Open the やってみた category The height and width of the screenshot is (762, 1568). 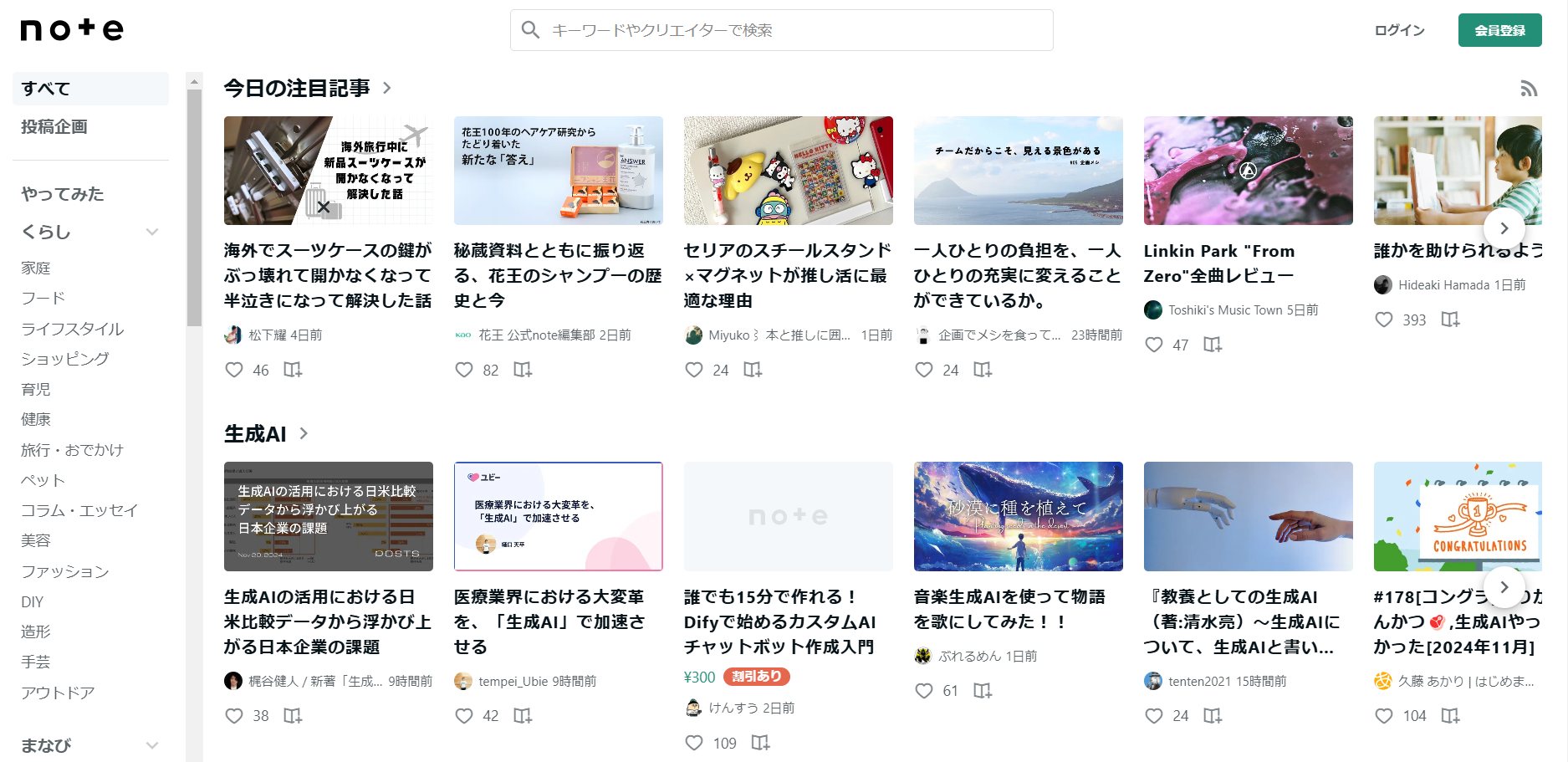tap(63, 194)
